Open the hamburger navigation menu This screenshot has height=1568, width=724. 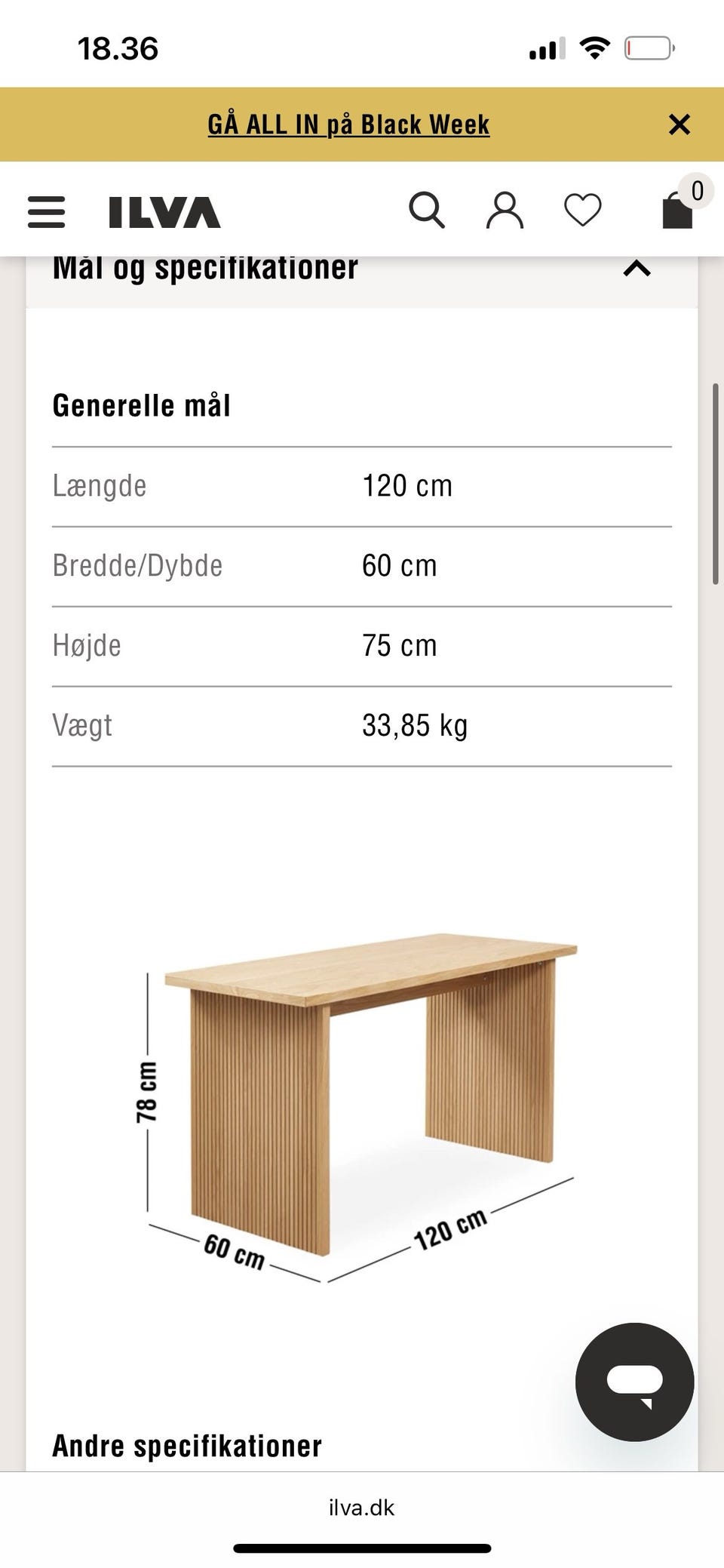(x=45, y=213)
